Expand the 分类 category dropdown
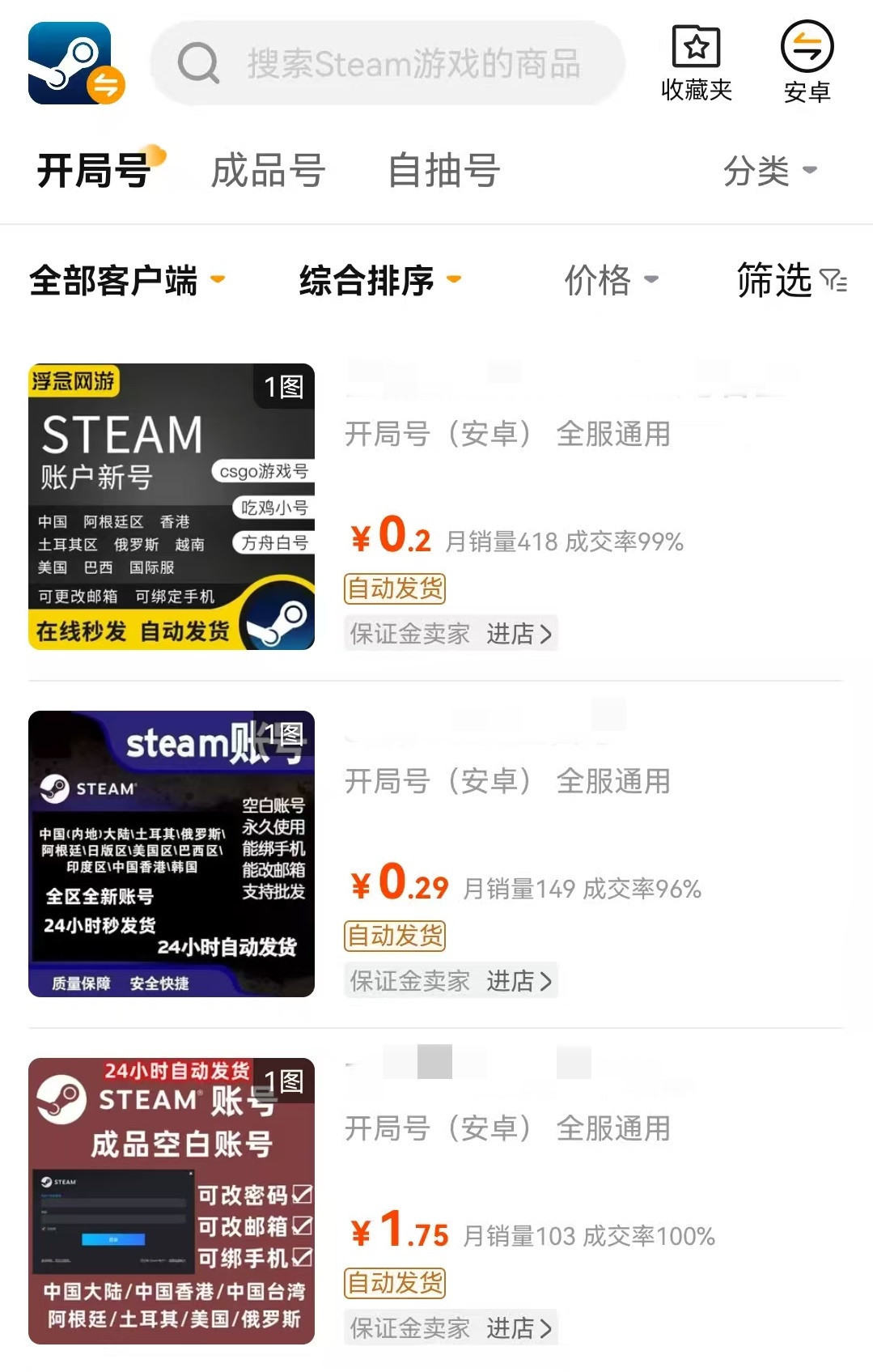Viewport: 873px width, 1372px height. coord(769,171)
